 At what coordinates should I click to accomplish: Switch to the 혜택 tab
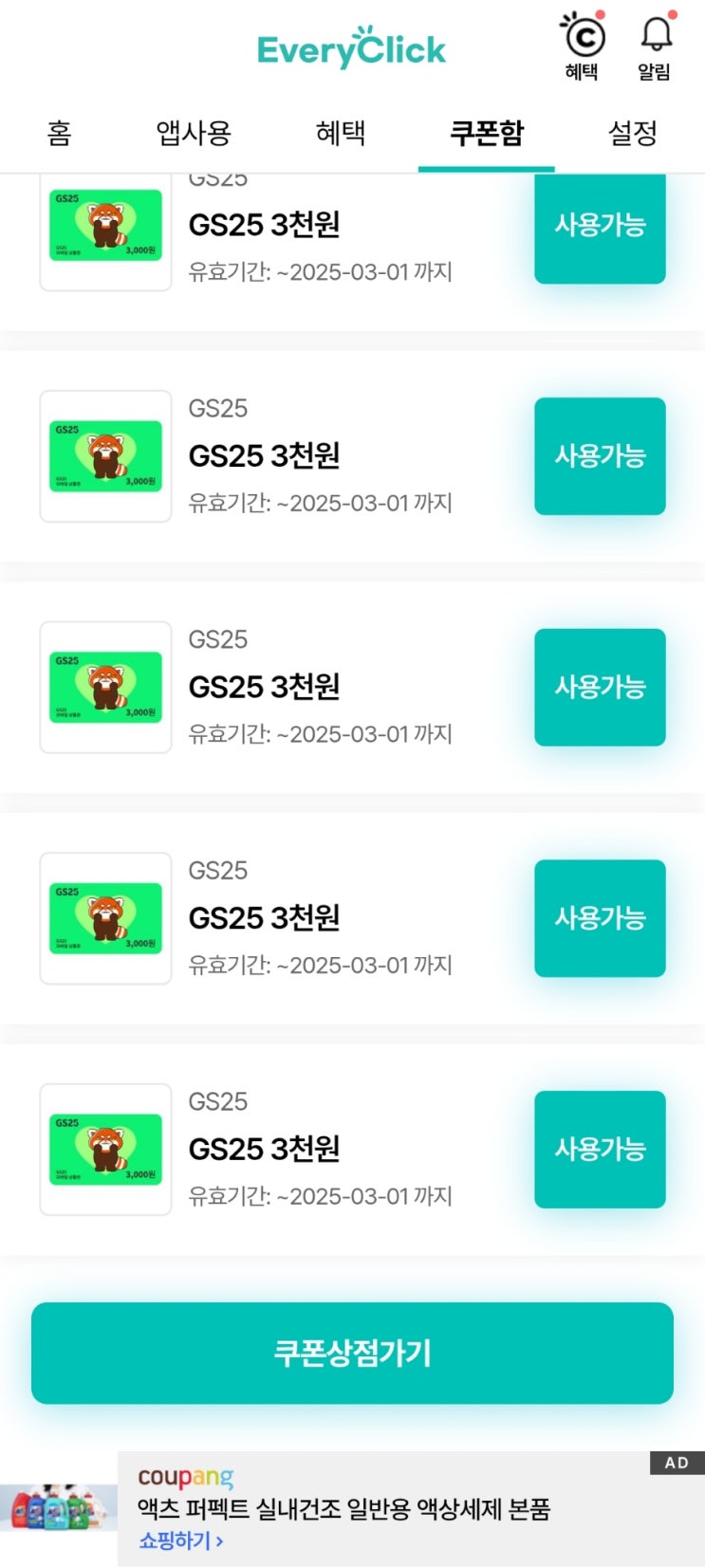(340, 134)
